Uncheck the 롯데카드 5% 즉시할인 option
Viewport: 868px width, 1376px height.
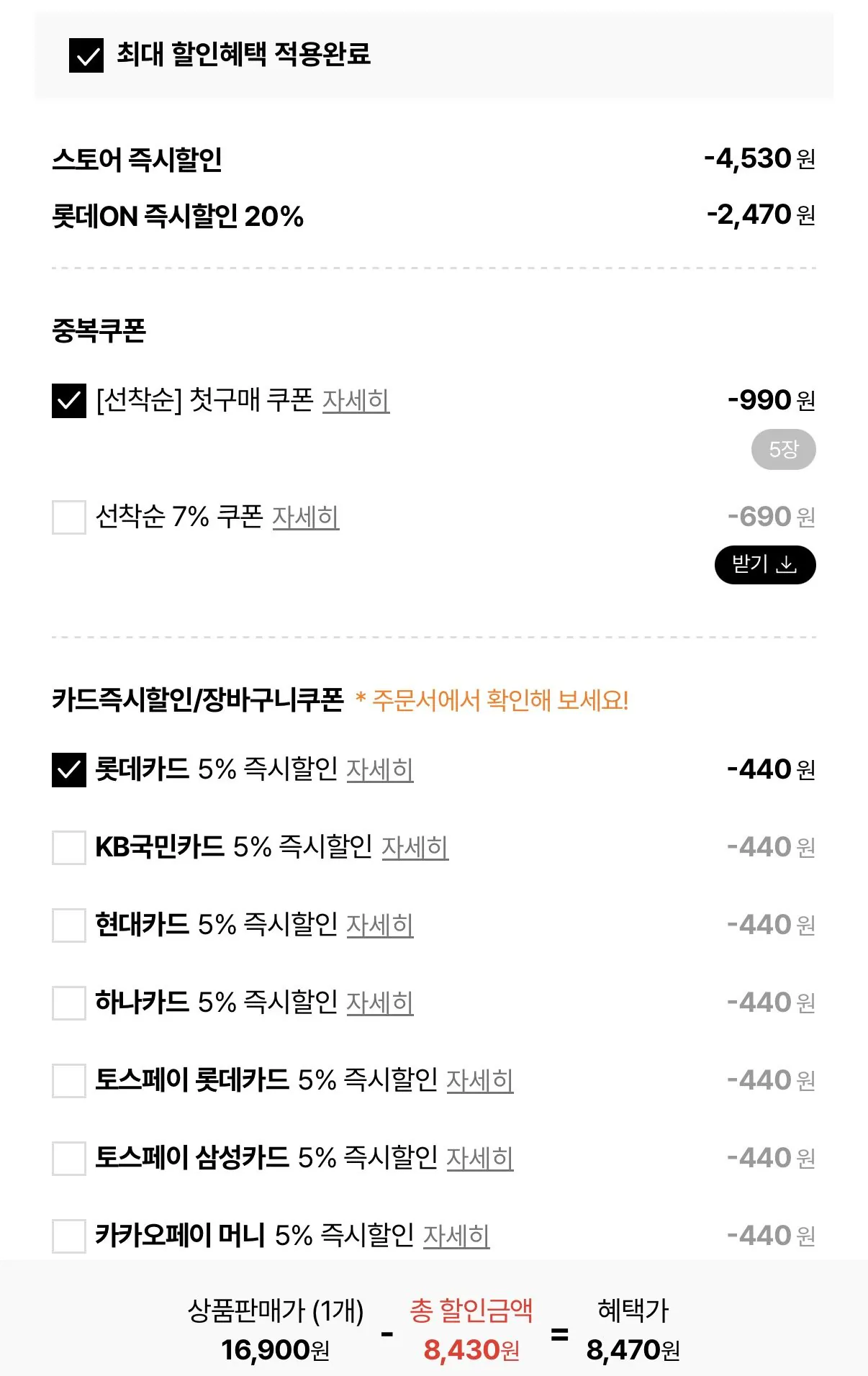pyautogui.click(x=68, y=769)
